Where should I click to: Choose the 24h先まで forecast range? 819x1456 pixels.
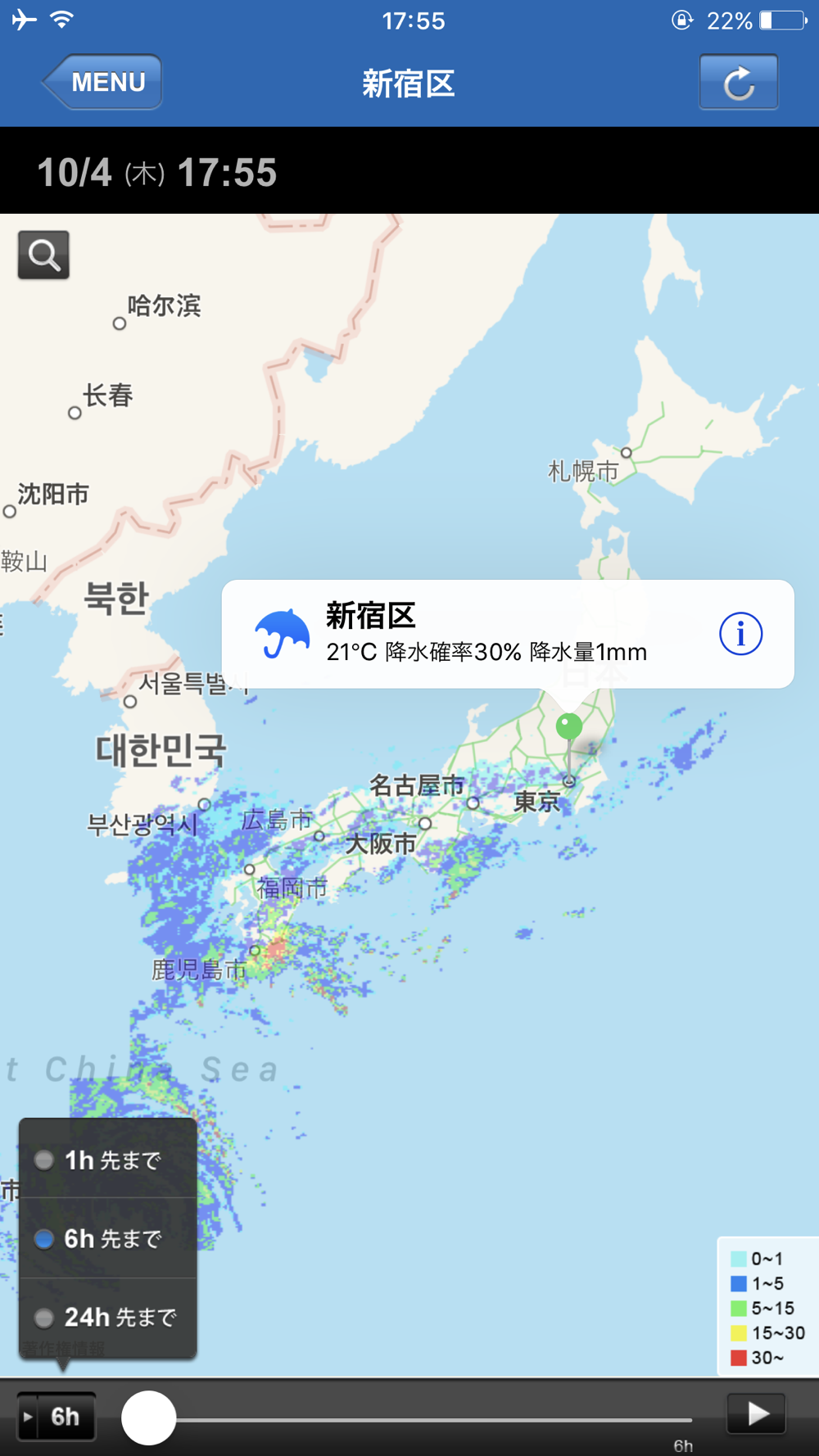point(107,1317)
